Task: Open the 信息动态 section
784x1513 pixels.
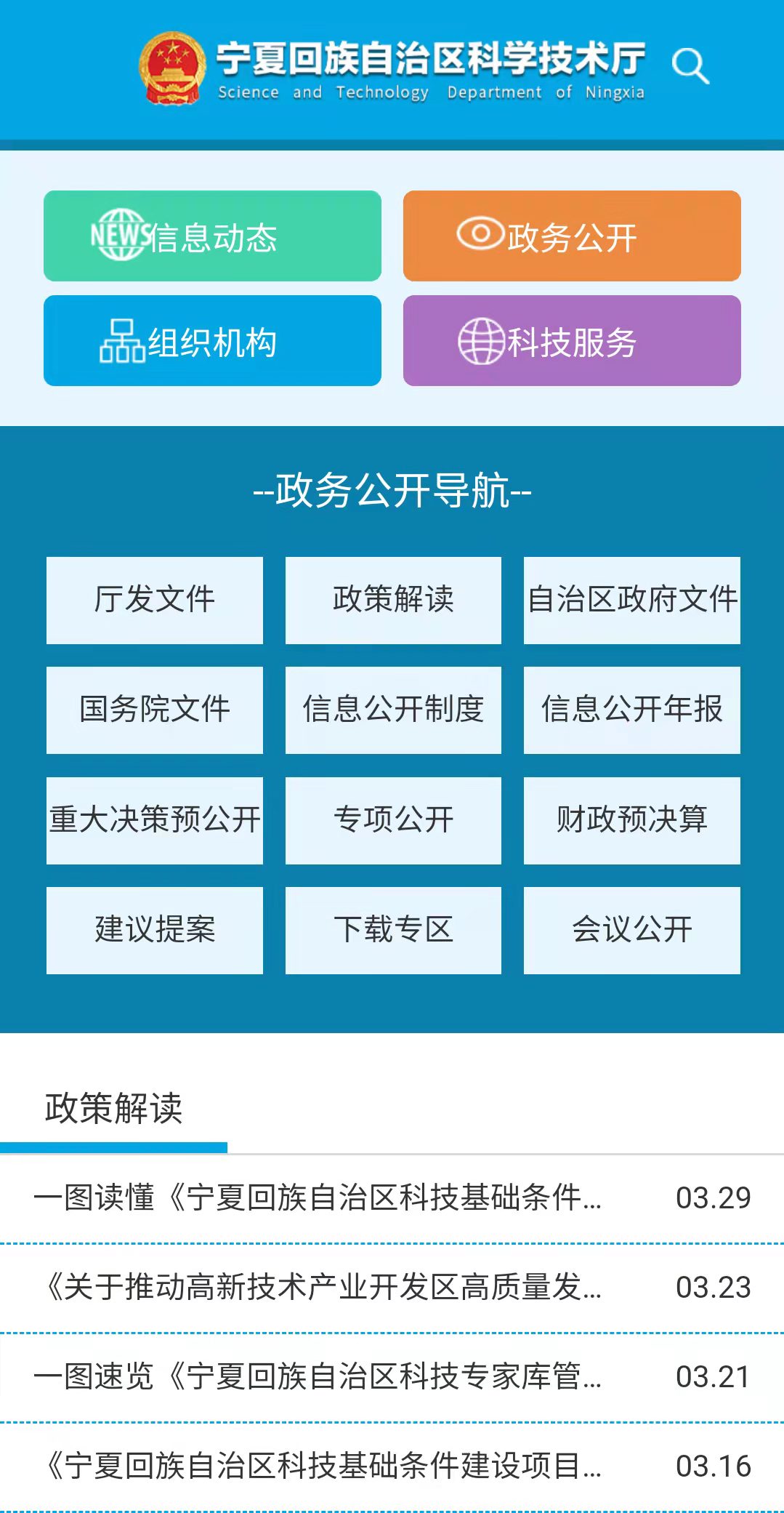Action: 212,236
